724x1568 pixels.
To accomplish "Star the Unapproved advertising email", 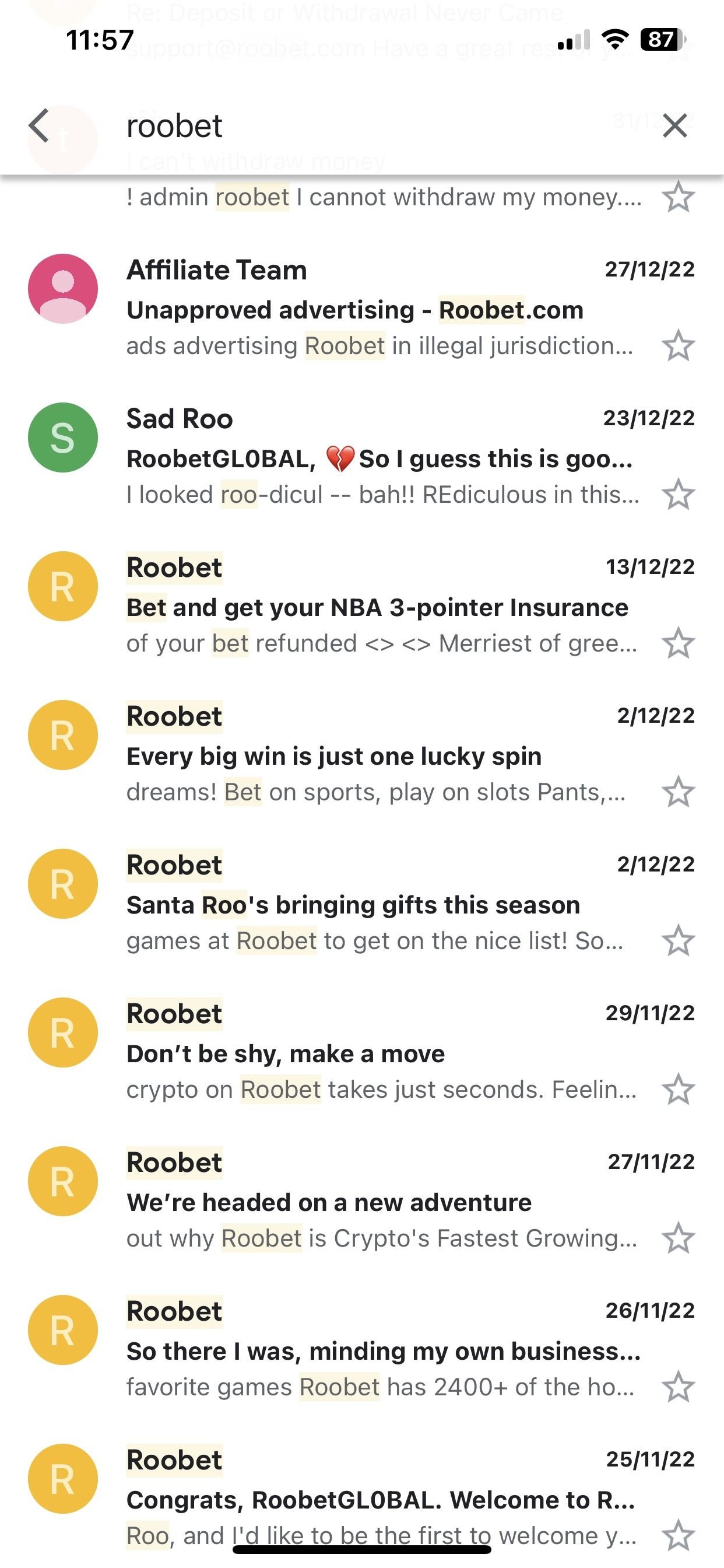I will (679, 346).
